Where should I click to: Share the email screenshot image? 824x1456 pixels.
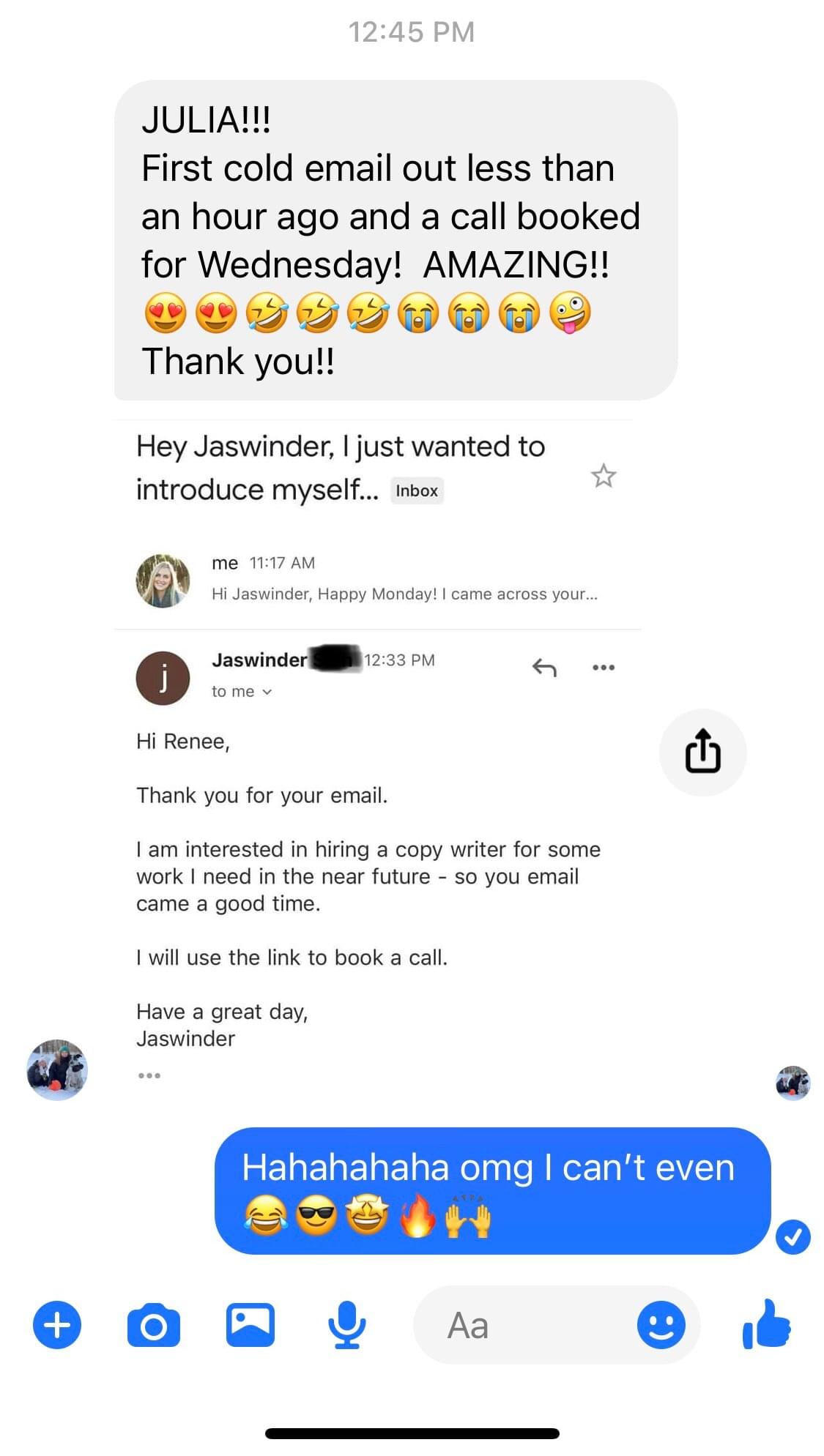[702, 752]
